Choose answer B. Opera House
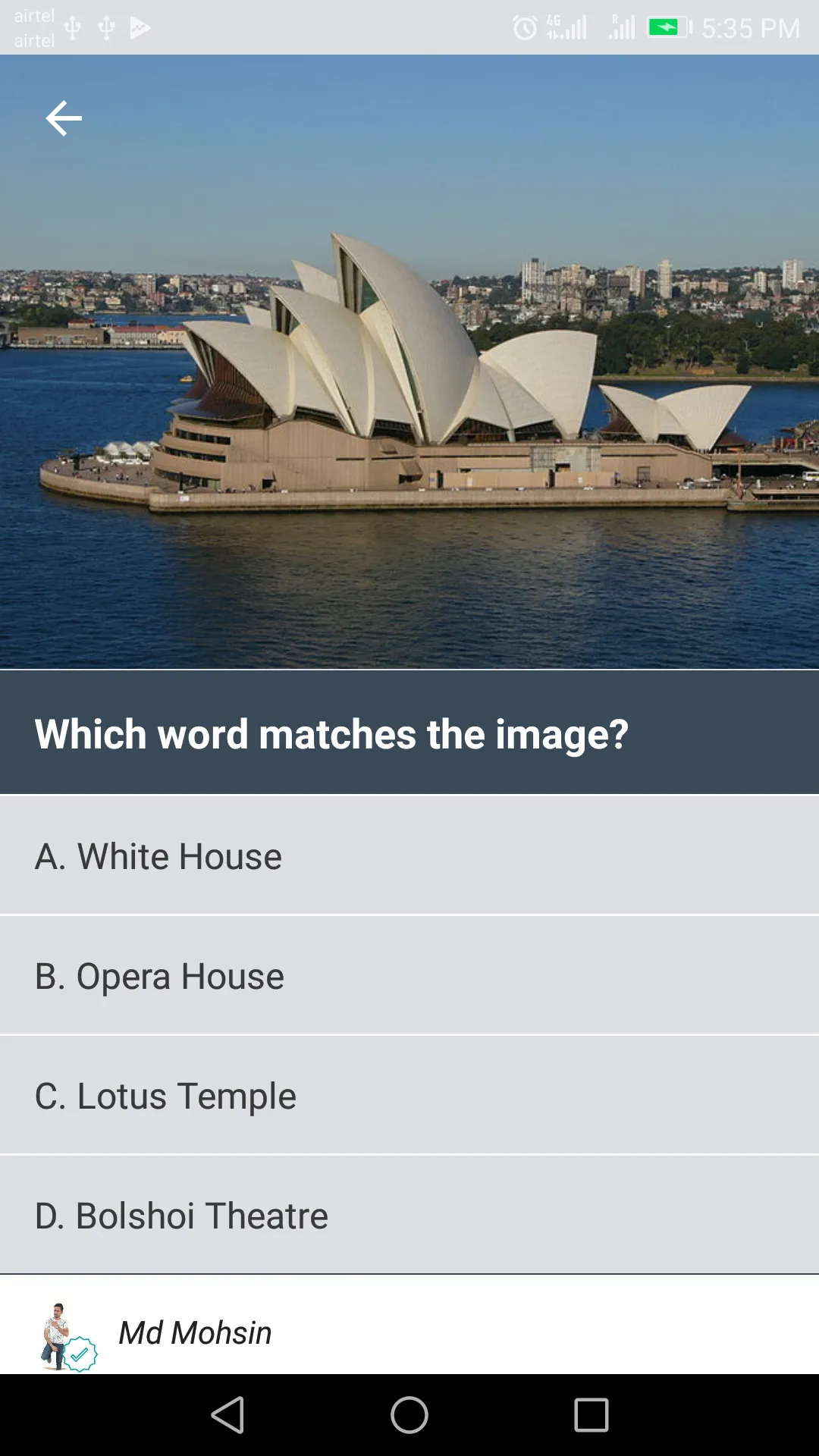 [409, 975]
